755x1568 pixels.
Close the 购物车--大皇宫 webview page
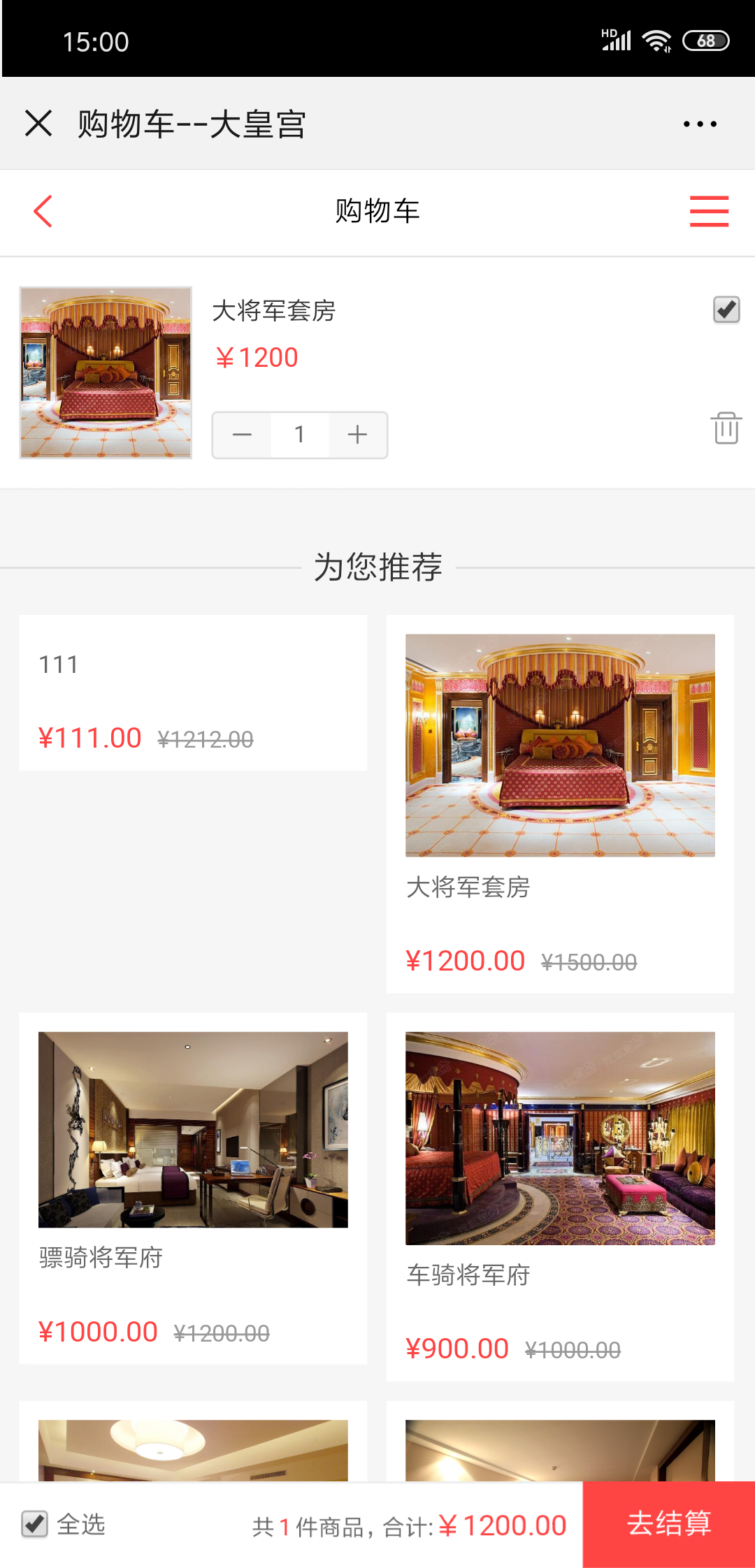(38, 124)
